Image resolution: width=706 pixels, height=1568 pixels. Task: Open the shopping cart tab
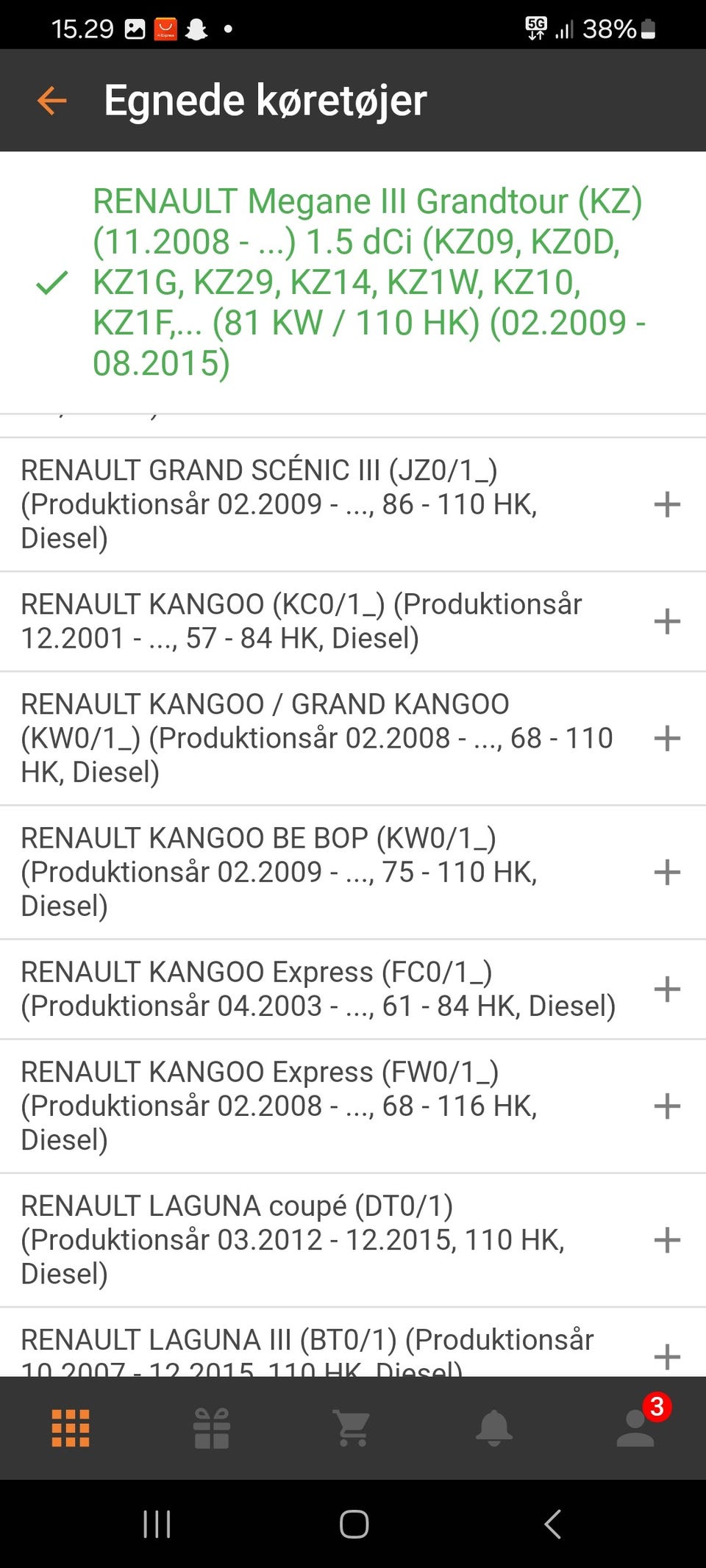pos(353,1428)
